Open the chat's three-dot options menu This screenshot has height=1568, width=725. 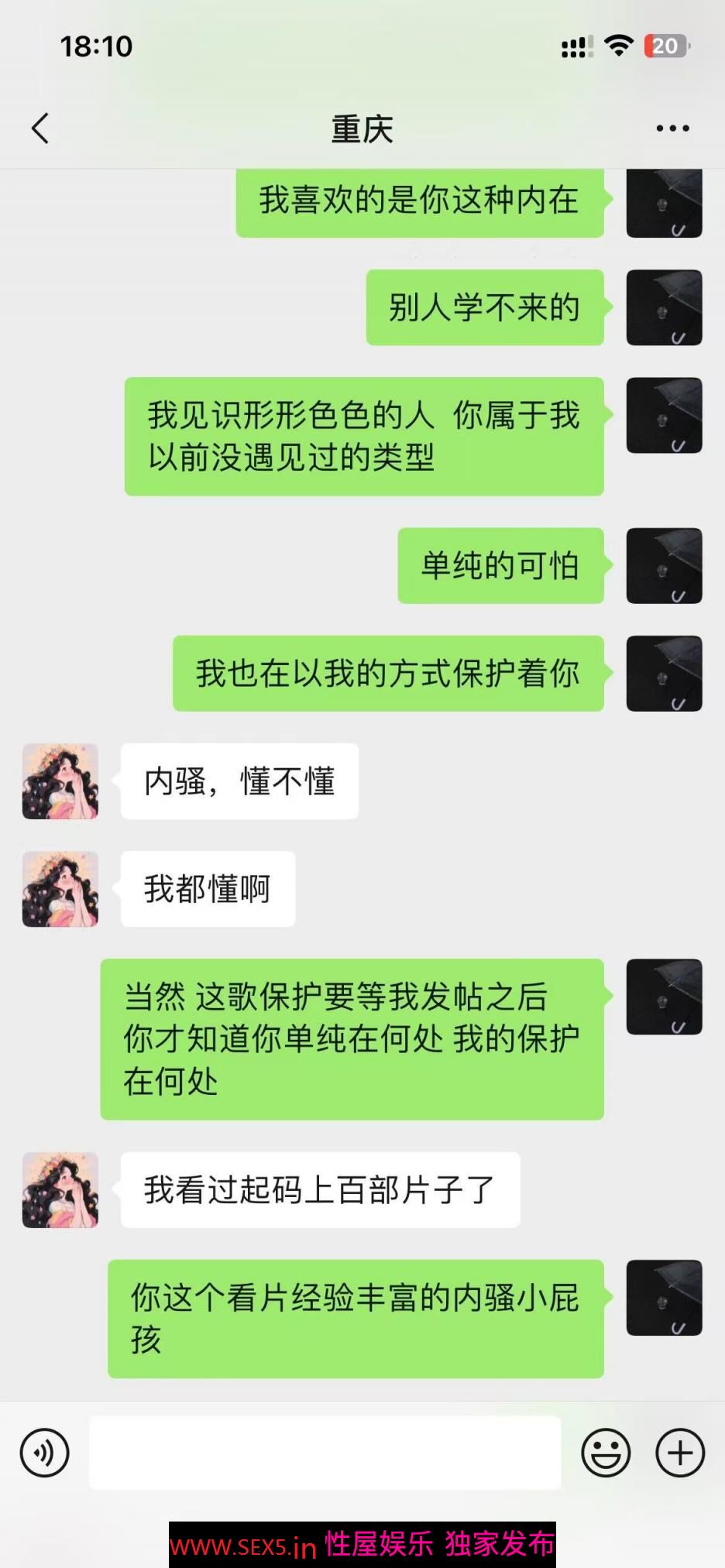[x=672, y=129]
